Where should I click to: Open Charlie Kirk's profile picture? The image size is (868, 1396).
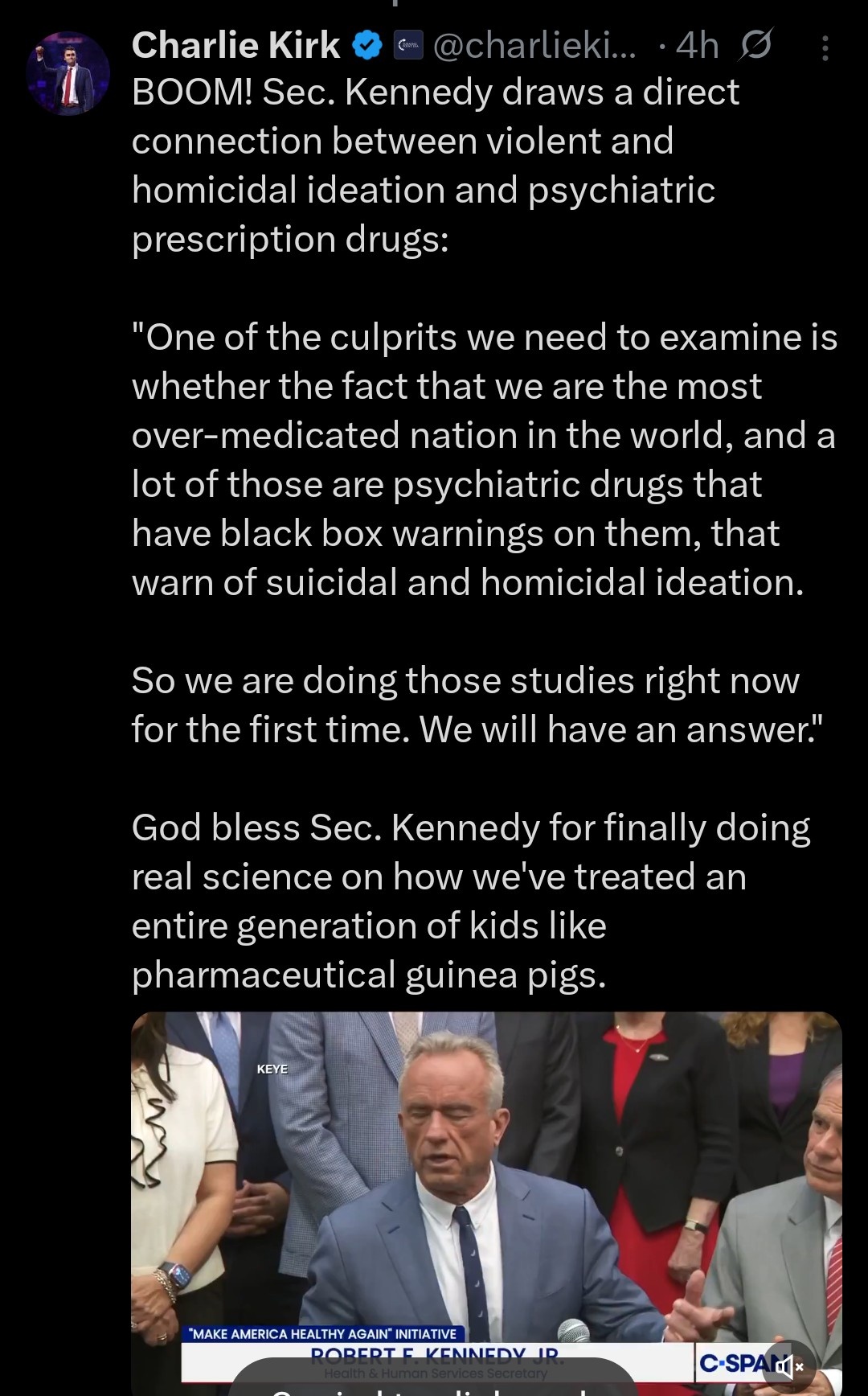[x=68, y=73]
